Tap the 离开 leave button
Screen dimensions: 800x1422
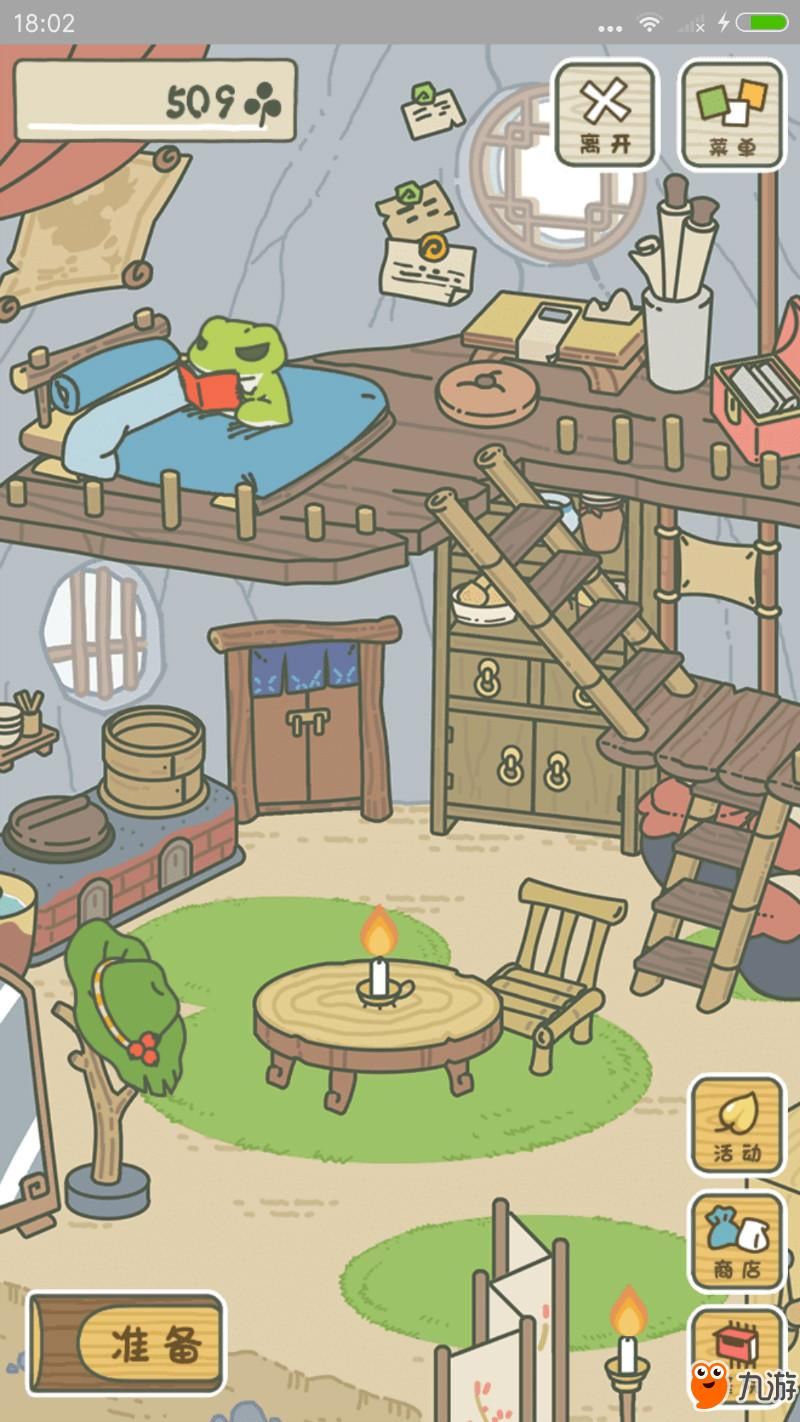605,113
